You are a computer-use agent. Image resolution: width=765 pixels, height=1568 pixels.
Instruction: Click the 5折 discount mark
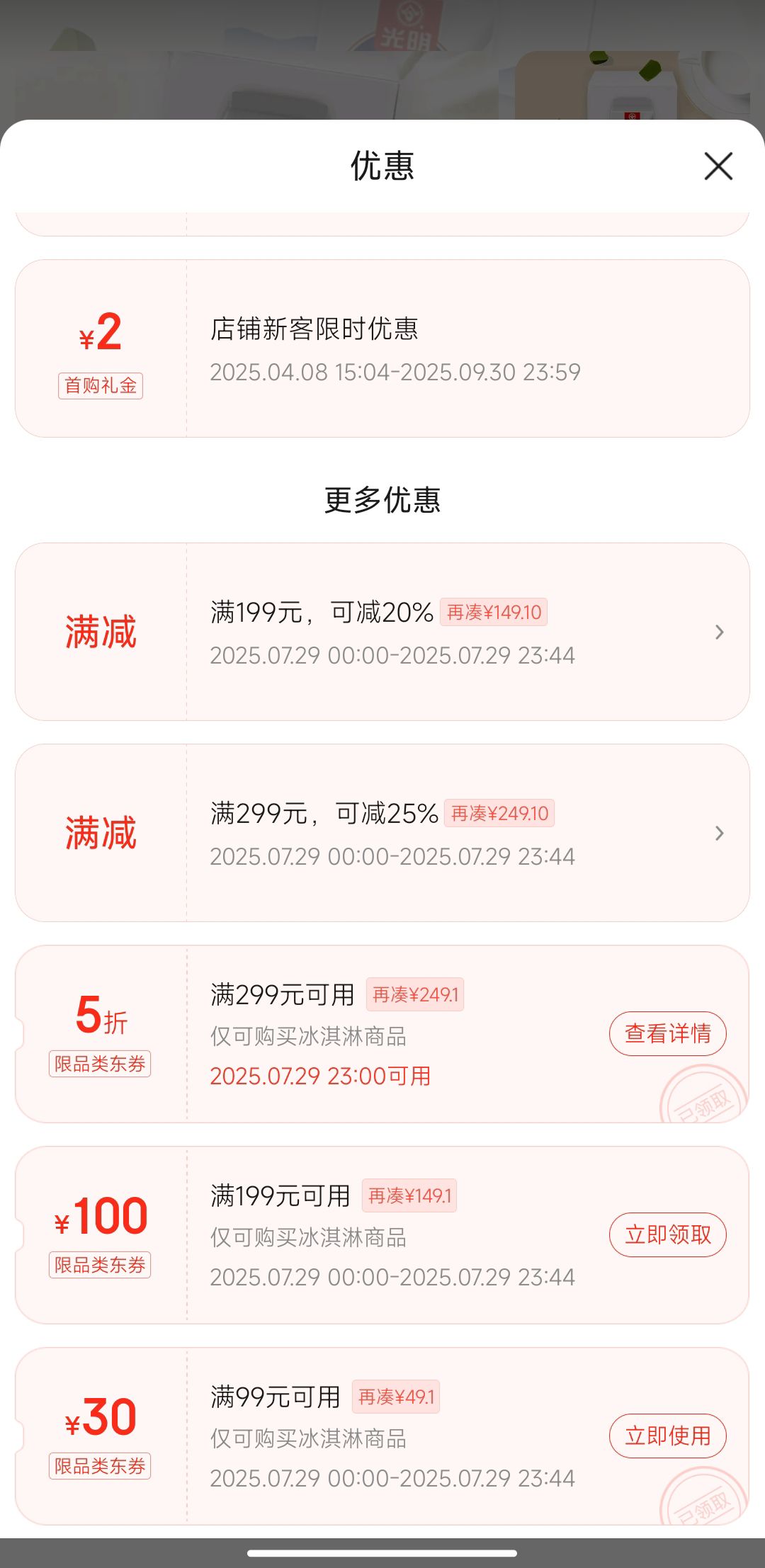pos(101,1020)
